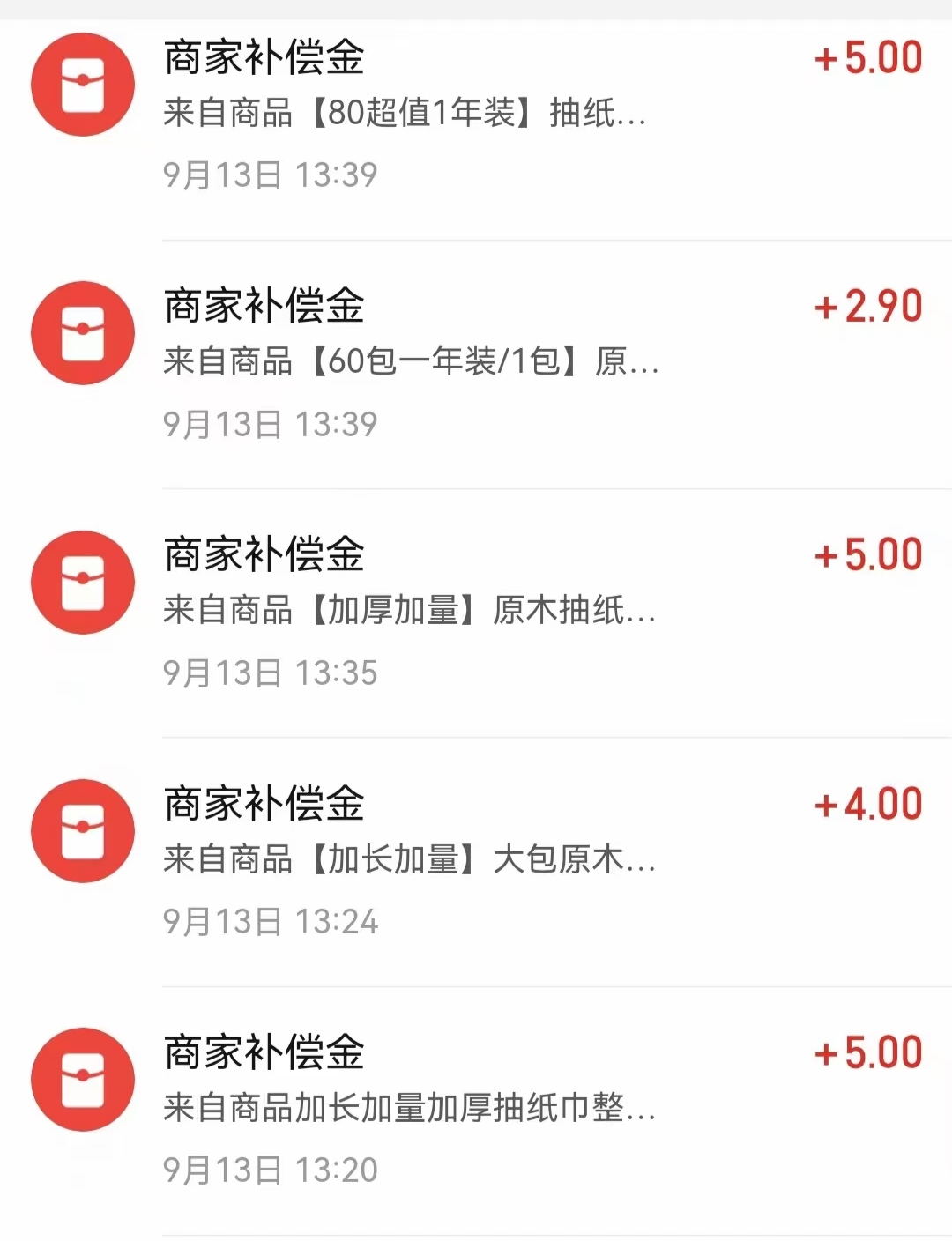Tap the +5.00 amount on the first record
Viewport: 952px width, 1241px height.
click(865, 58)
